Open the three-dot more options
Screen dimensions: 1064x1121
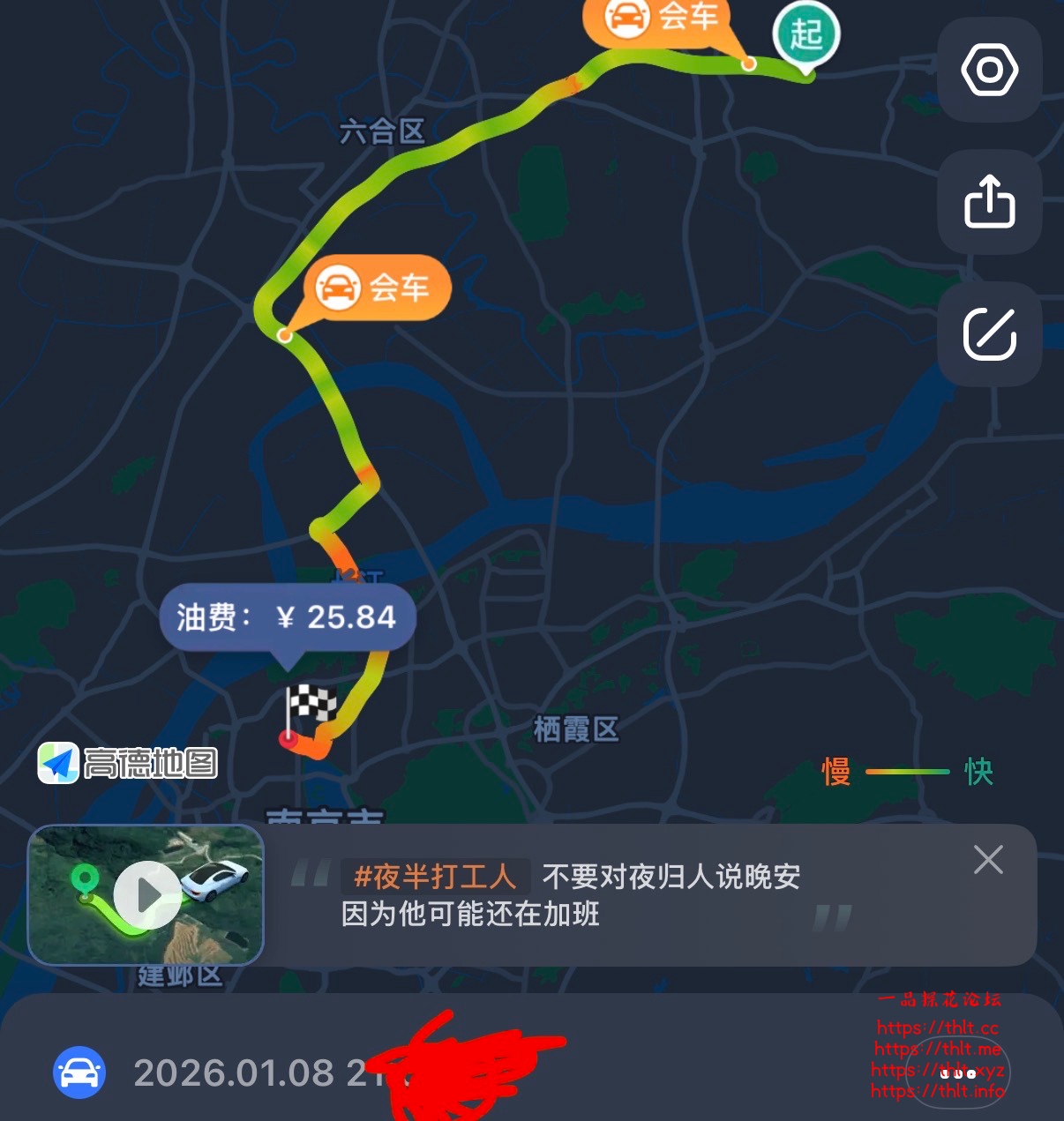[x=959, y=1073]
